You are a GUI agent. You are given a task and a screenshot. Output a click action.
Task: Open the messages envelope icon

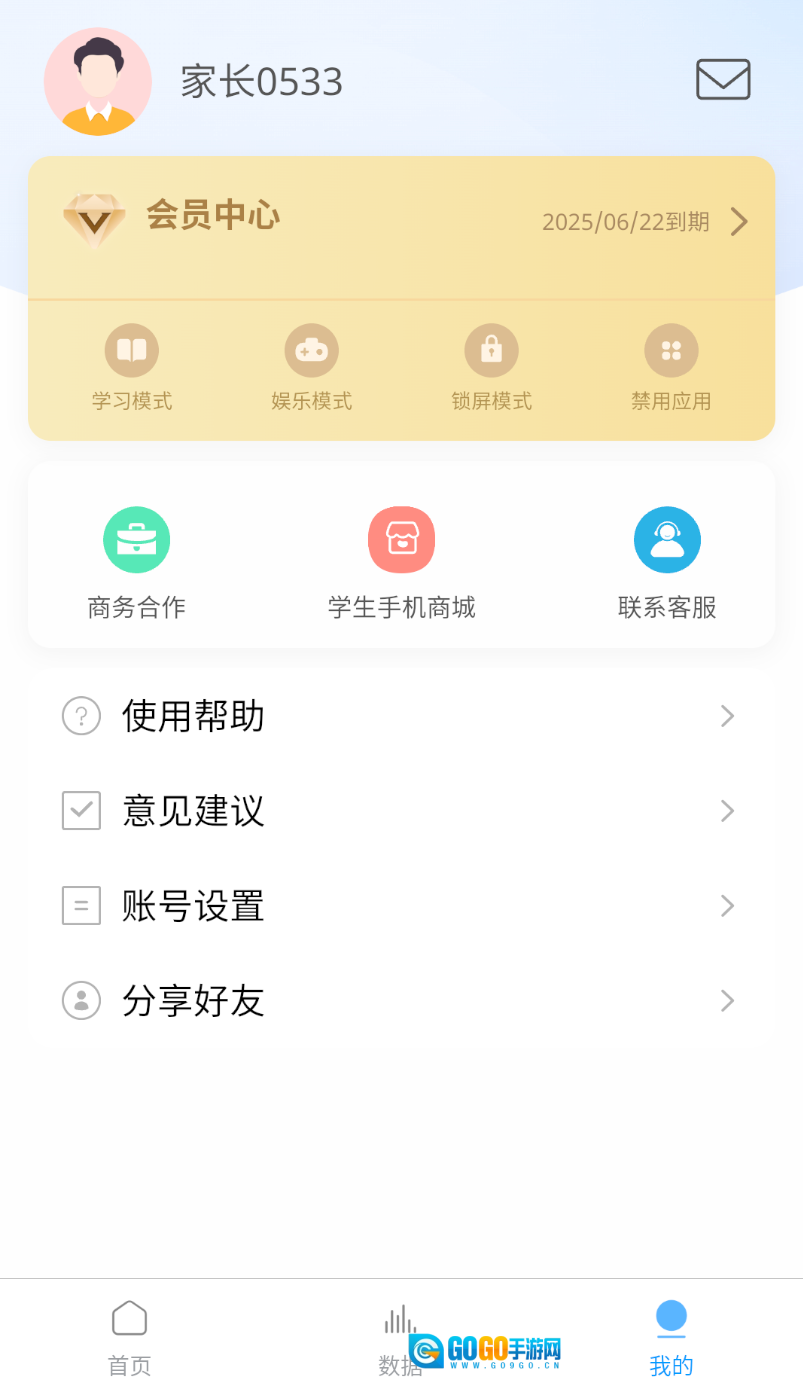[x=723, y=80]
